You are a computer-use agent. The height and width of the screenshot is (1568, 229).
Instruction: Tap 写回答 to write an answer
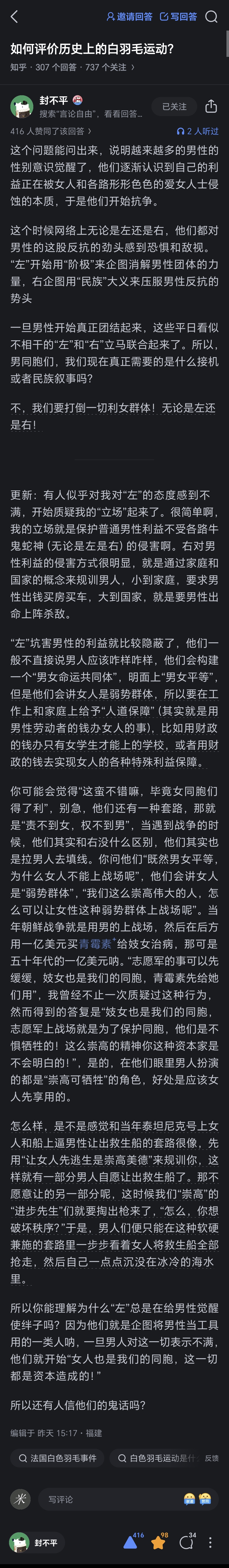[x=179, y=16]
